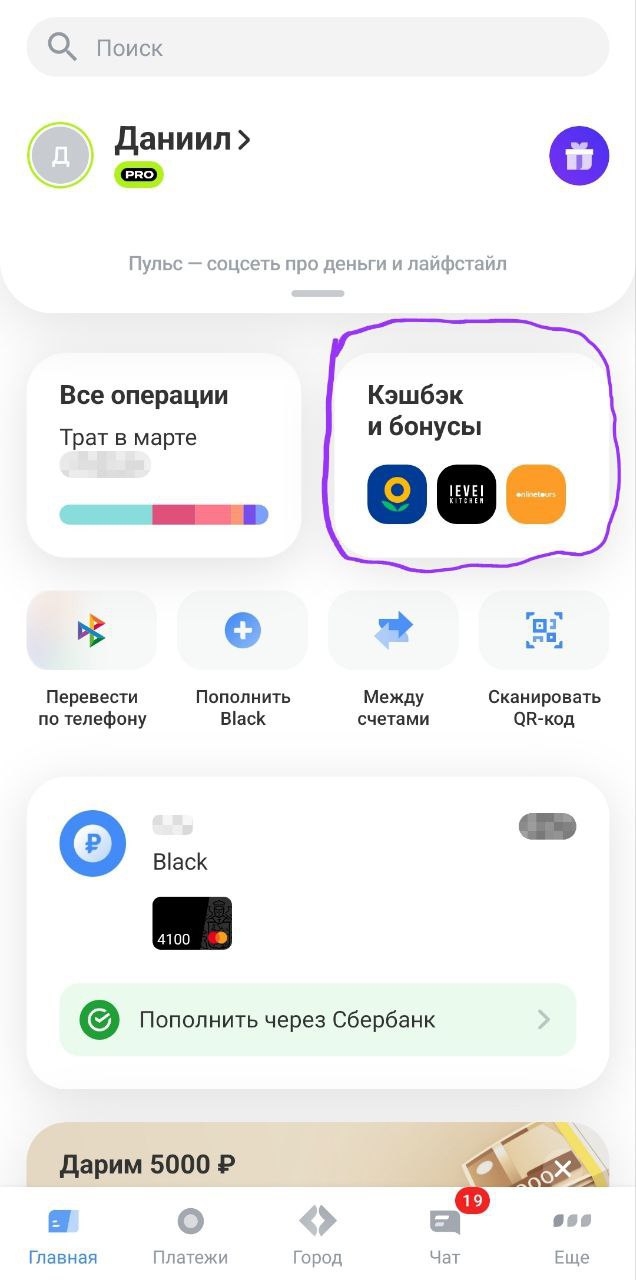Viewport: 636px width, 1280px height.
Task: Open the Все операции card
Action: (x=164, y=455)
